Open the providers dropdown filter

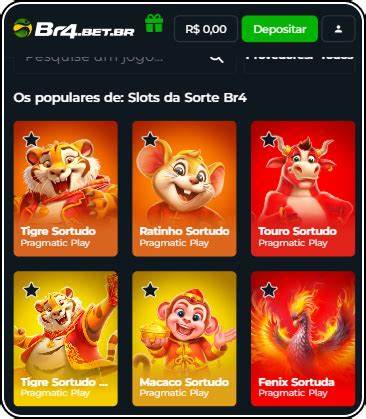click(x=299, y=63)
